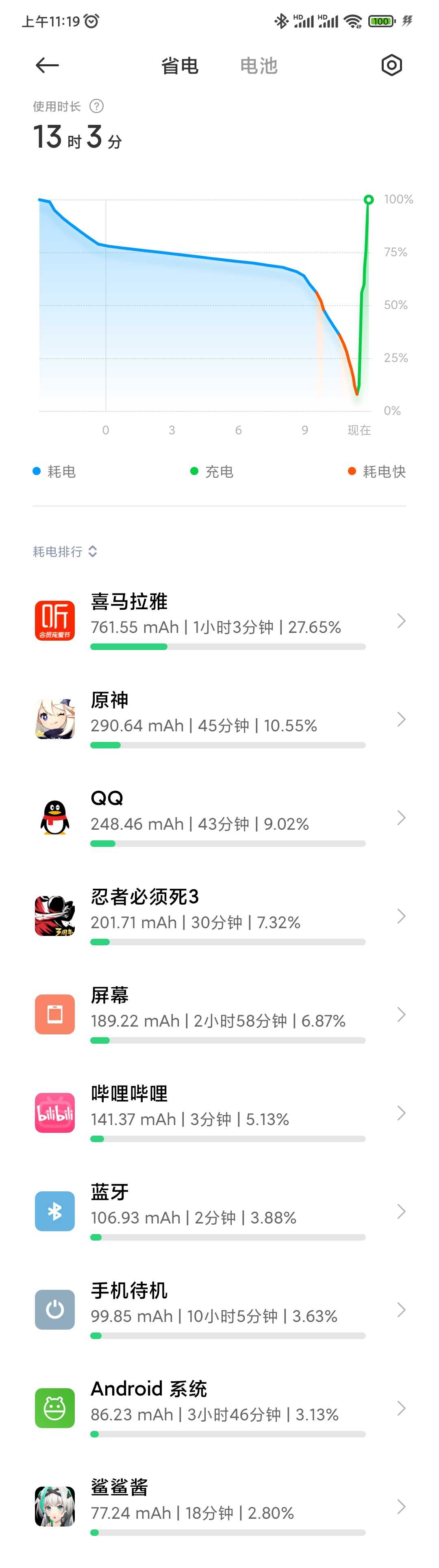Check 忍者必须死3 battery usage details
Viewport: 439px width, 1568px height.
219,916
